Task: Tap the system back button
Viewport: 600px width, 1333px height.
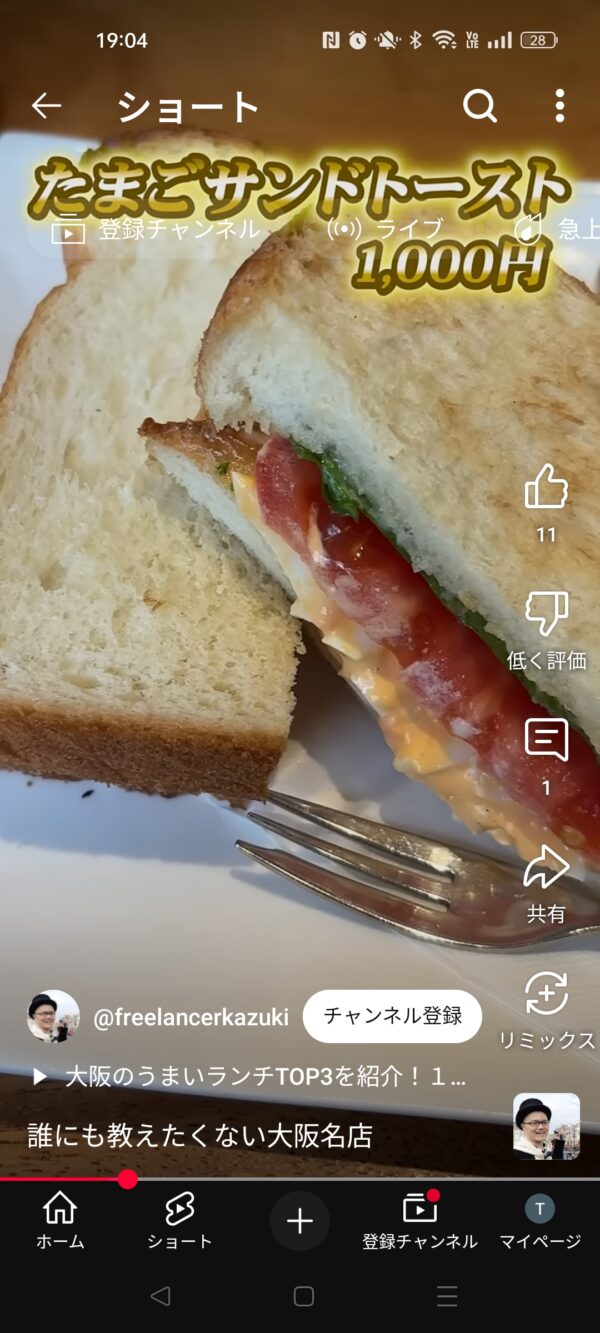Action: (160, 1297)
